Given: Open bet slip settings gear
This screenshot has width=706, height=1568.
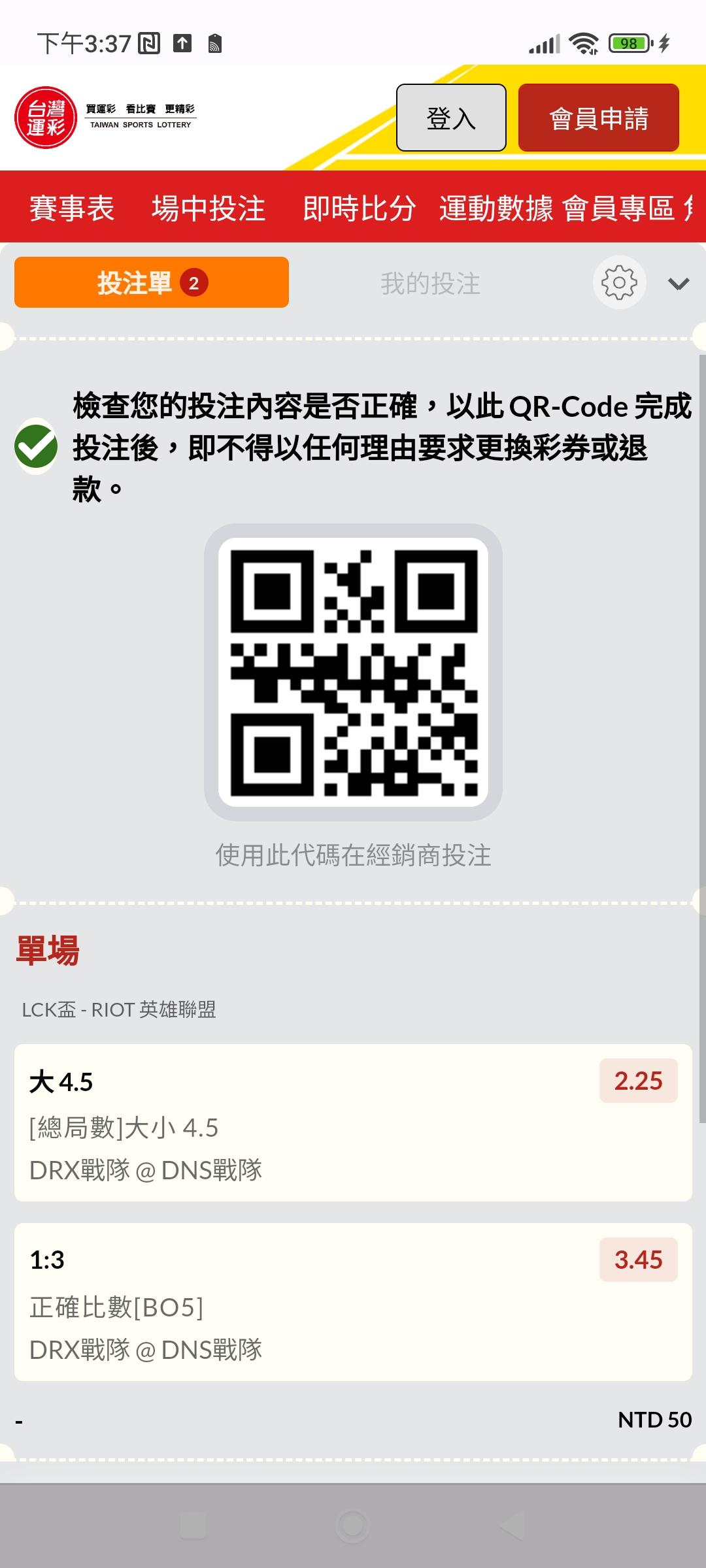Looking at the screenshot, I should pyautogui.click(x=619, y=282).
